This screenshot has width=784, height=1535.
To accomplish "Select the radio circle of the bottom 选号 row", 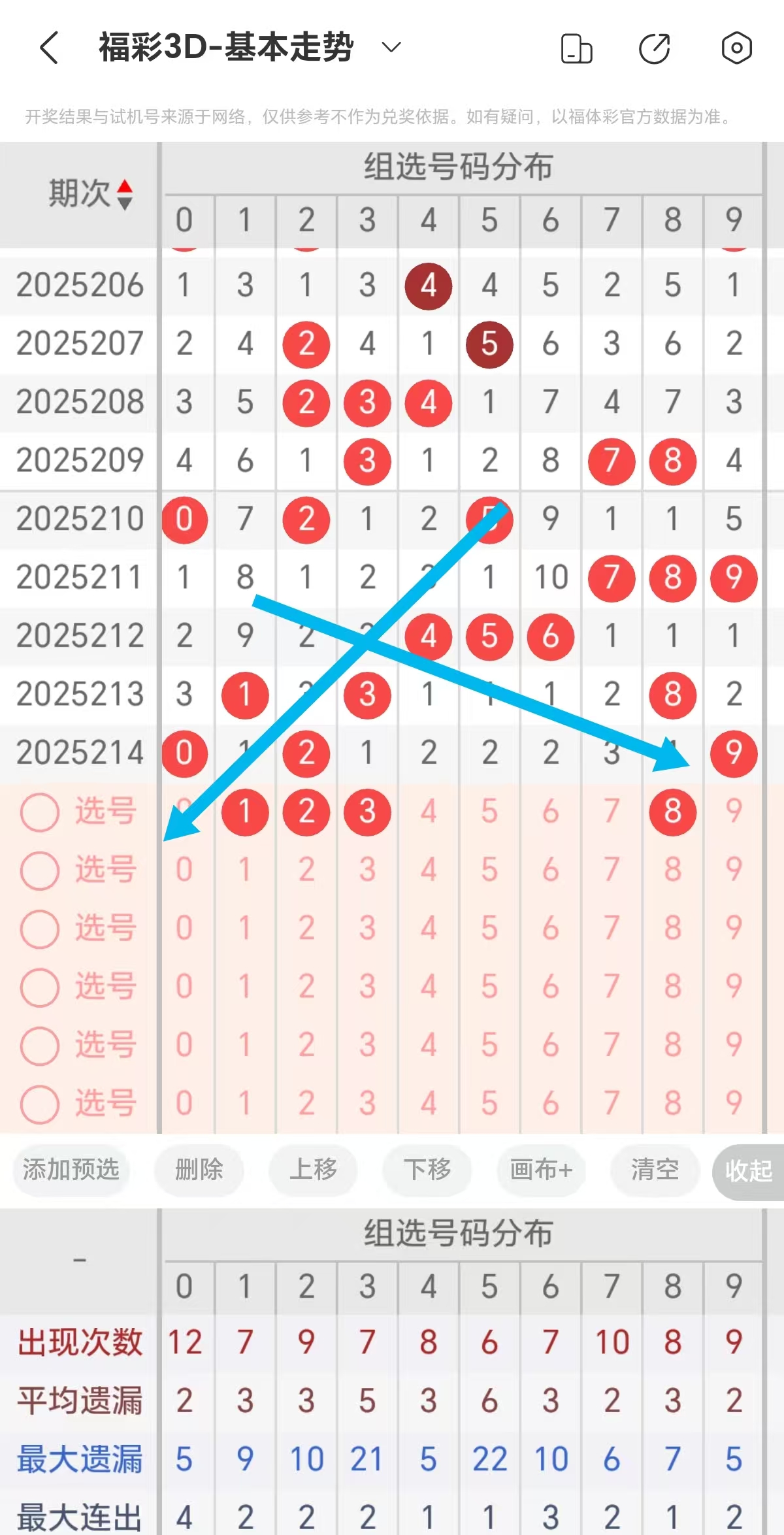I will click(x=39, y=1103).
